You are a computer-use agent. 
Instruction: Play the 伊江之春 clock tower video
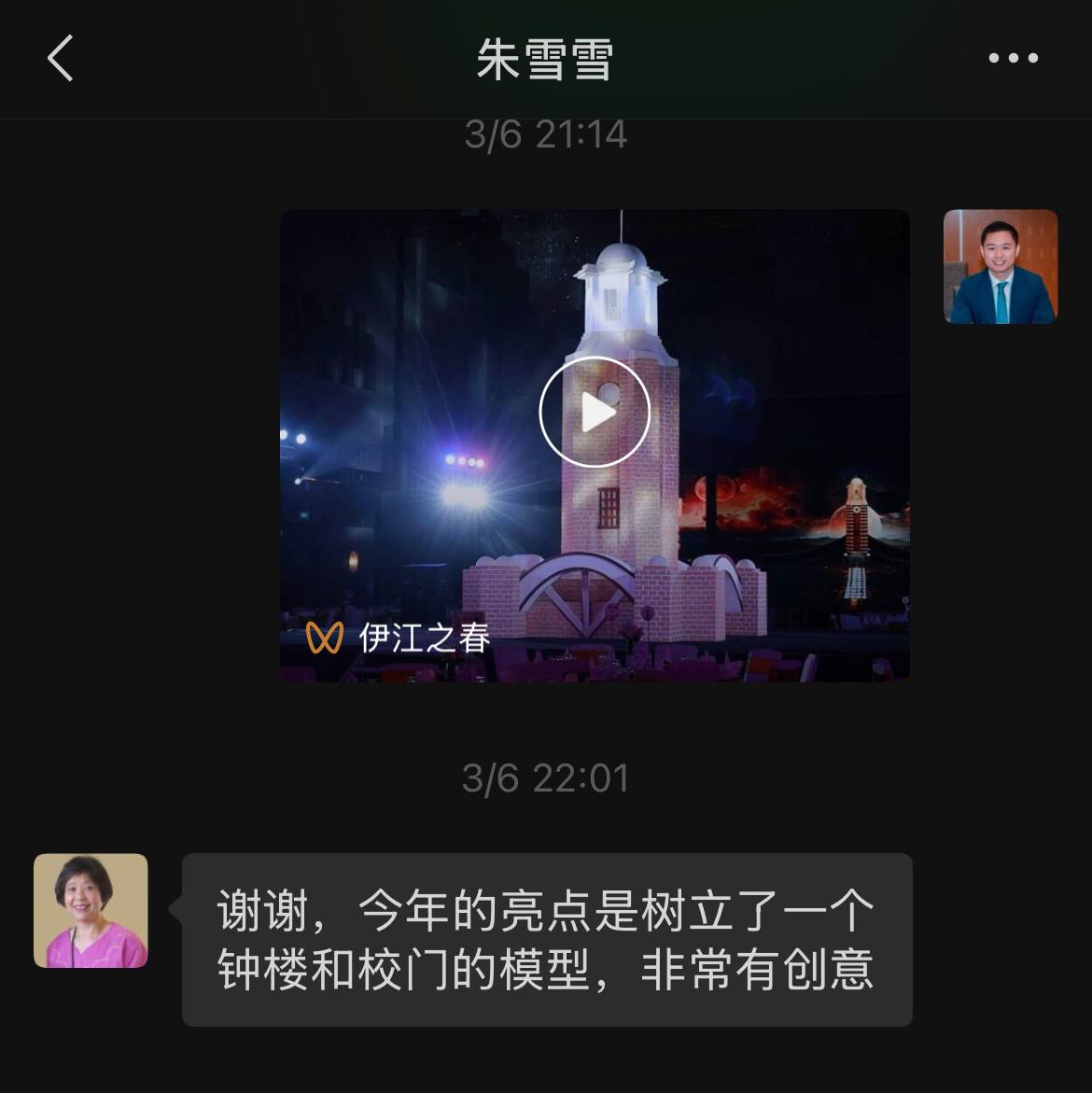click(x=595, y=412)
